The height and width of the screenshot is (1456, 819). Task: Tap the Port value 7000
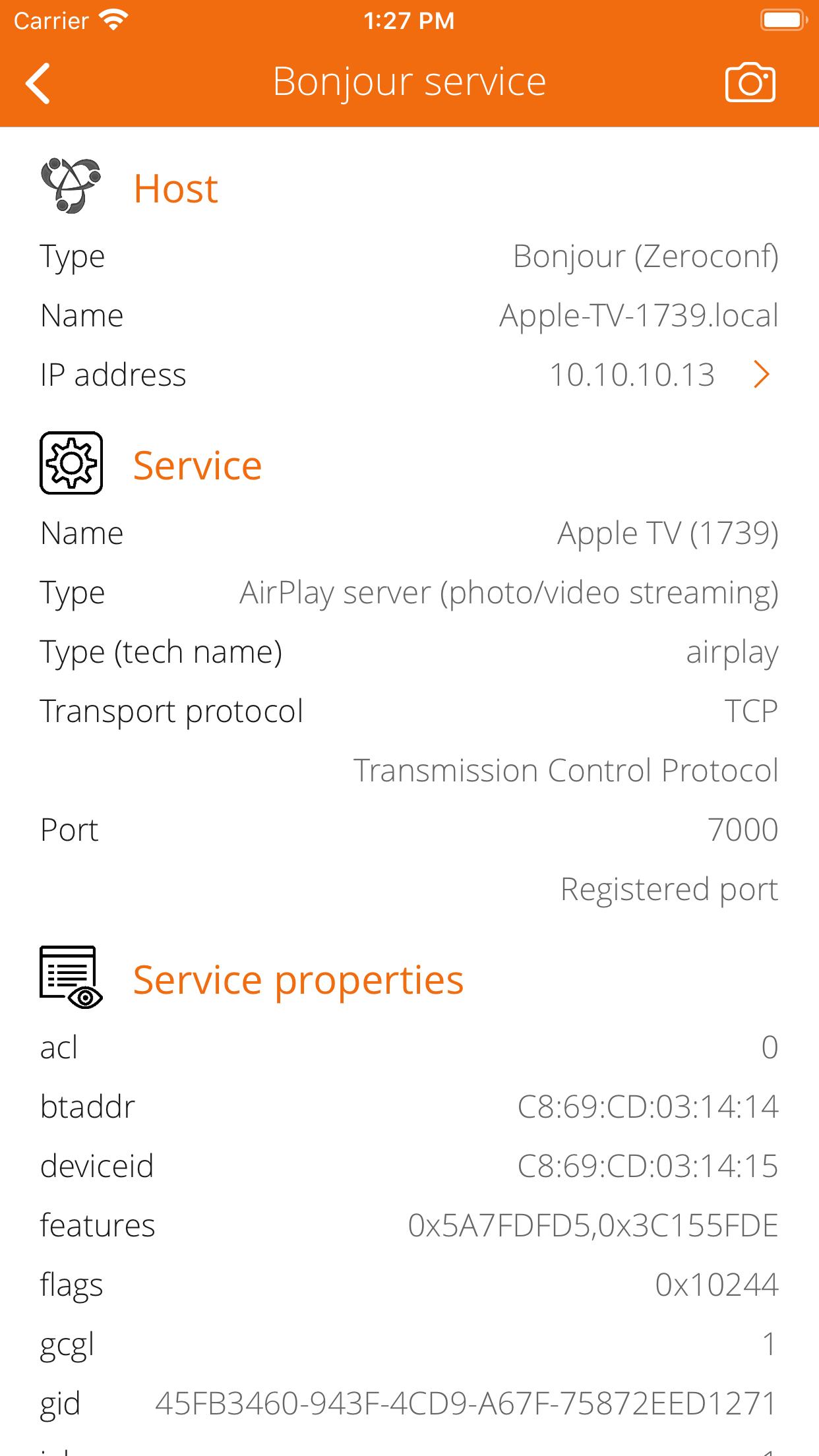click(743, 830)
